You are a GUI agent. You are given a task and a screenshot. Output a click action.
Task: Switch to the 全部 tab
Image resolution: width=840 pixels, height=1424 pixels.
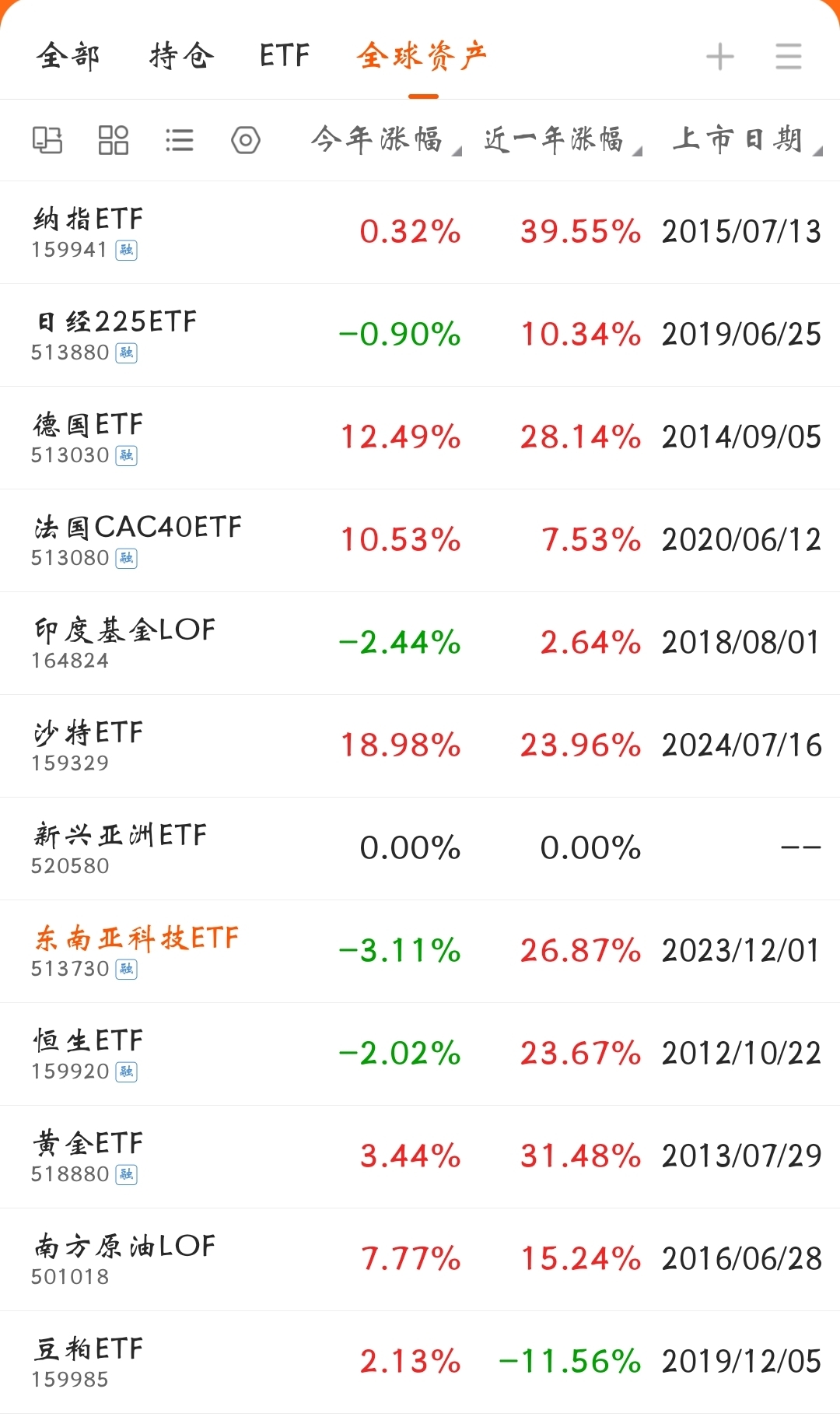[68, 56]
